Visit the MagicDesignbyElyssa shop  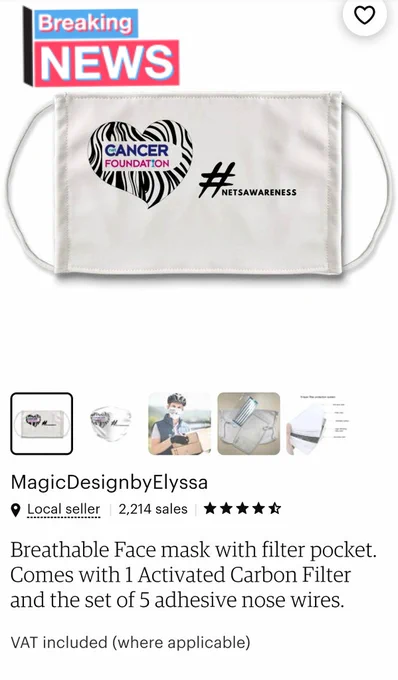coord(109,482)
